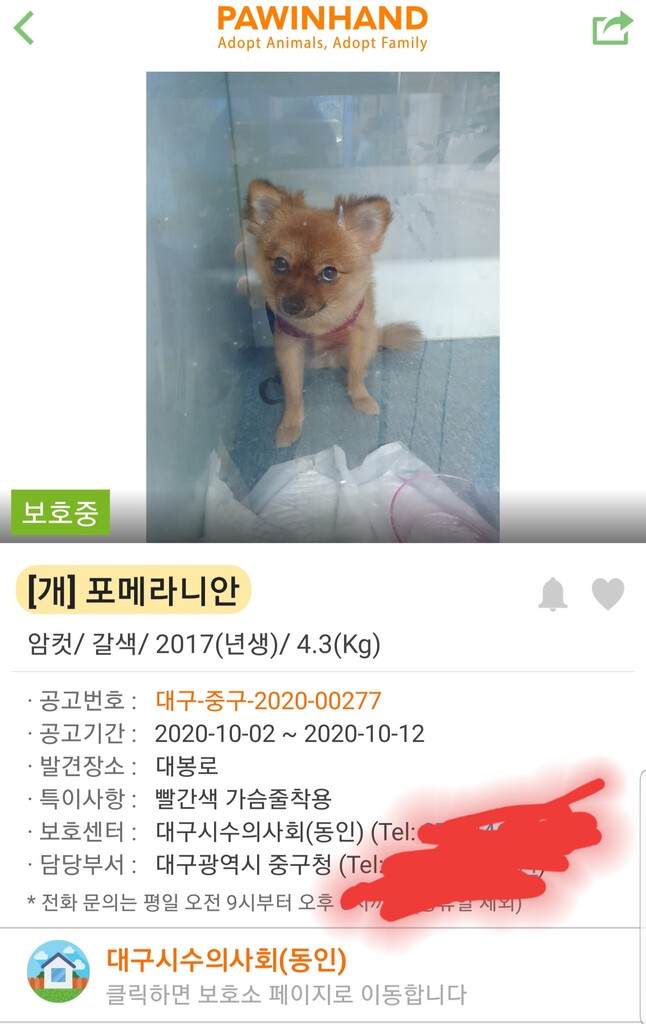Go back using the green arrow
This screenshot has width=646, height=1024.
[x=24, y=28]
